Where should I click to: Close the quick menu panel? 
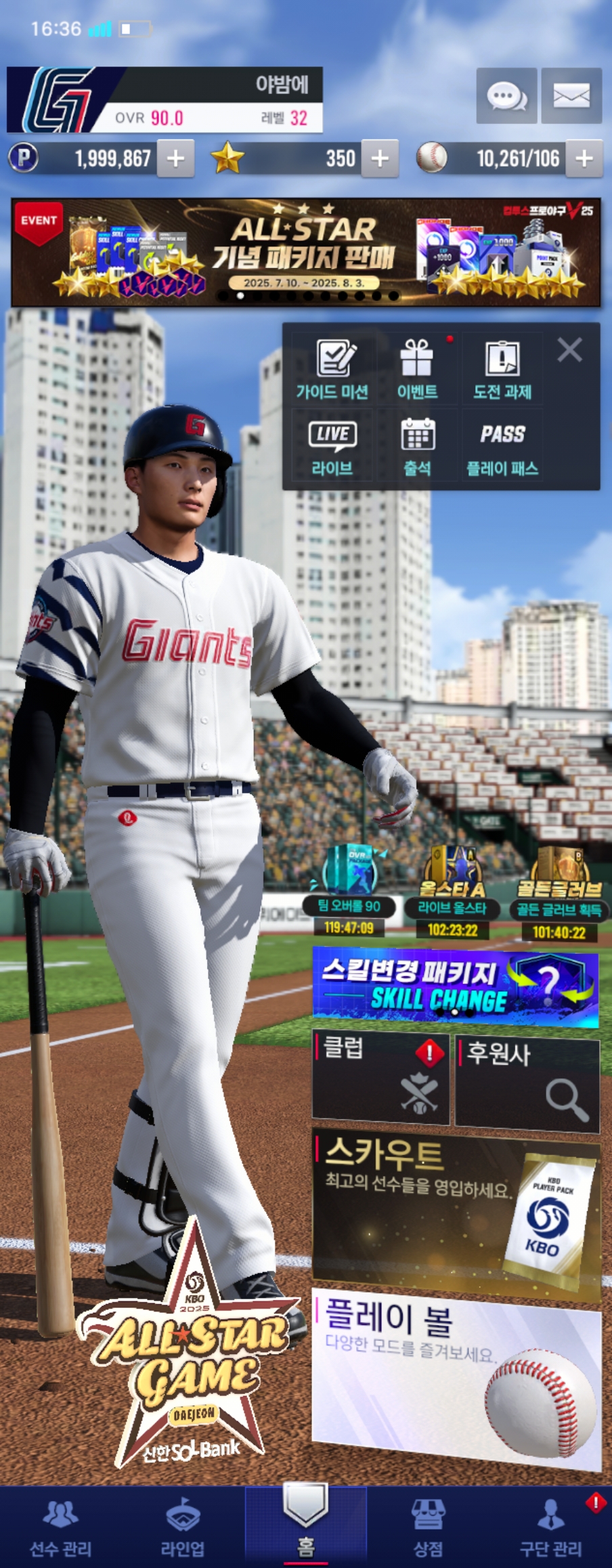[x=569, y=350]
